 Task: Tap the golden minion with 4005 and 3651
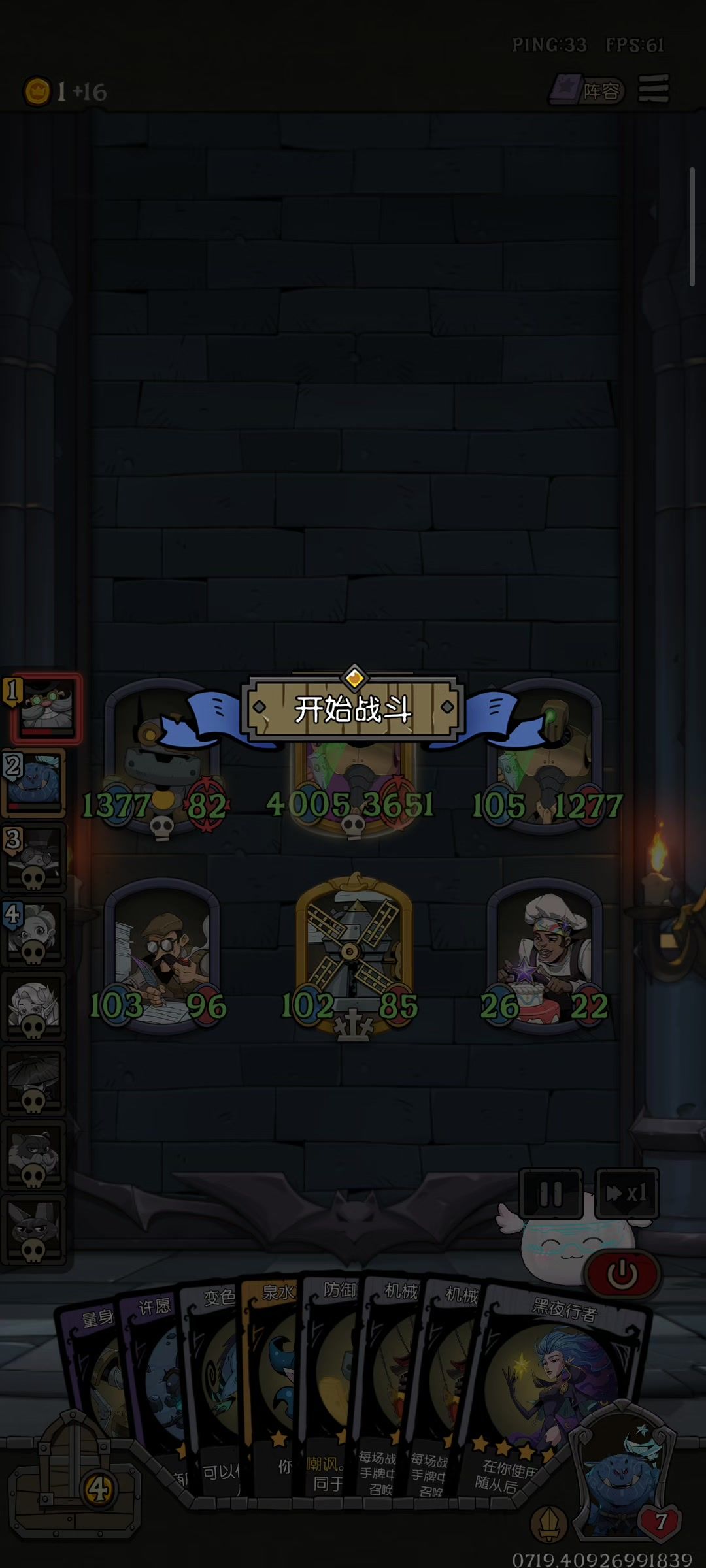point(353,784)
